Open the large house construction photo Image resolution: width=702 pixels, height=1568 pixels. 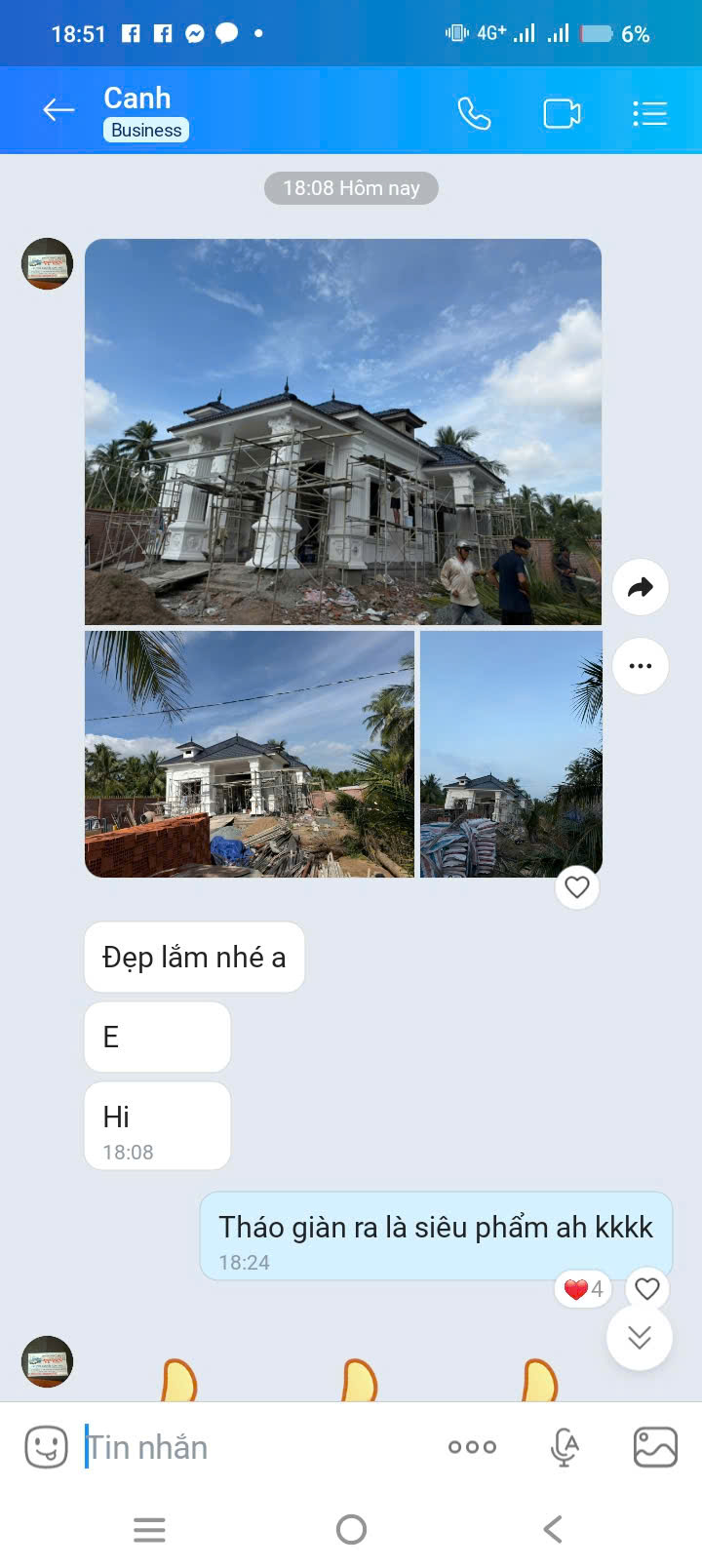[343, 431]
